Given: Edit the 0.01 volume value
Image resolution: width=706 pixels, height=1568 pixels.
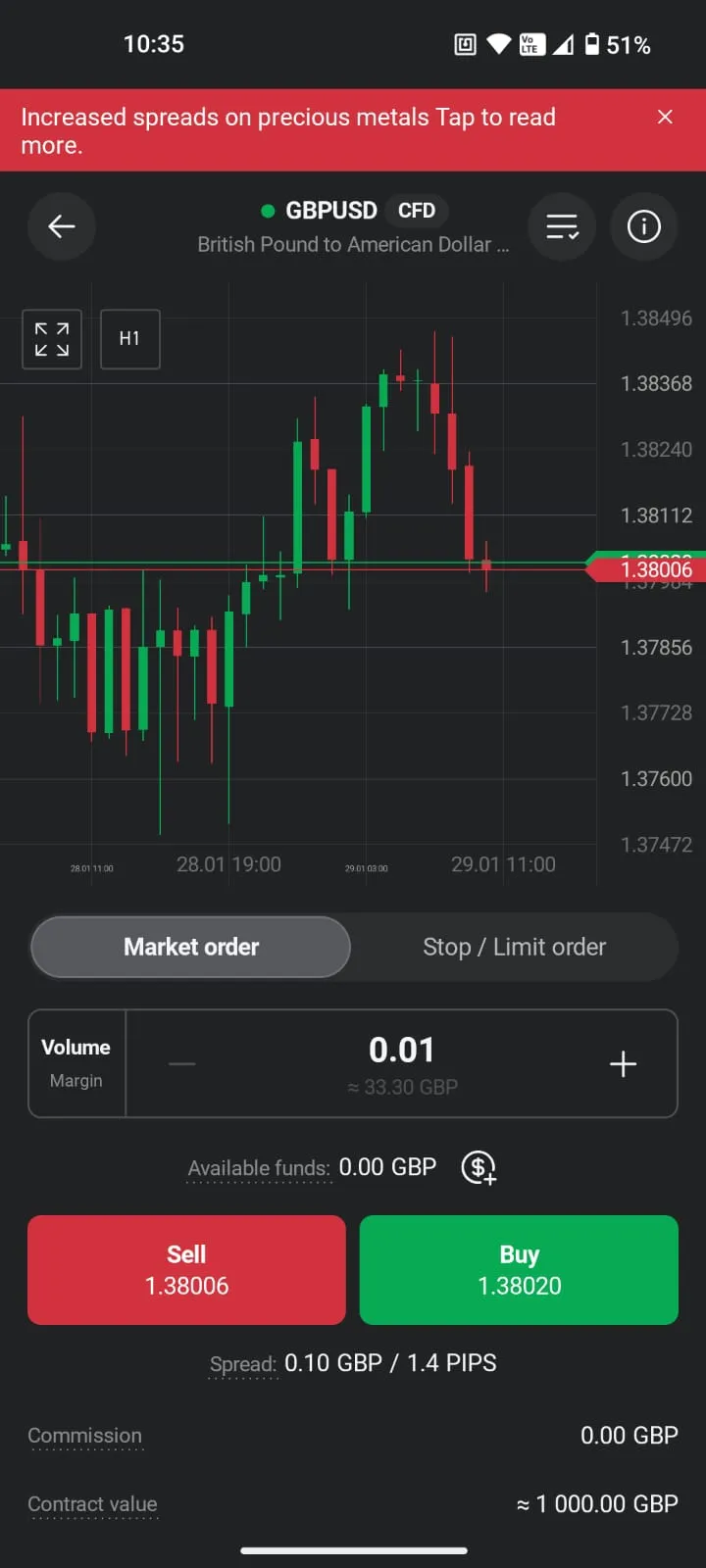Looking at the screenshot, I should [x=402, y=1051].
